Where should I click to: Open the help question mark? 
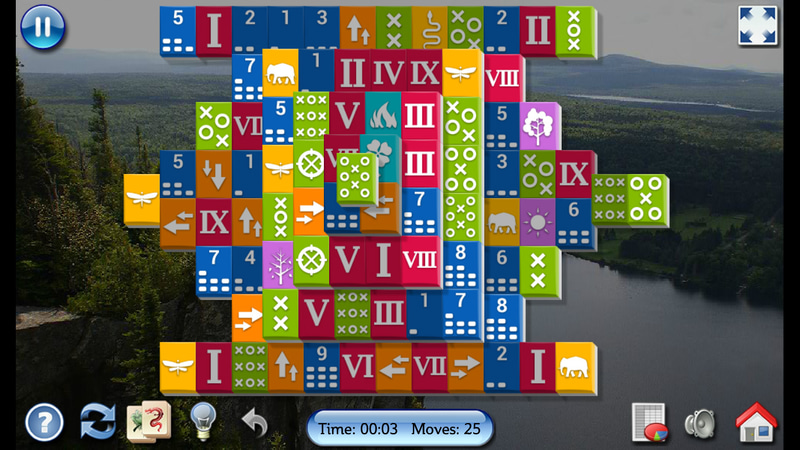44,422
